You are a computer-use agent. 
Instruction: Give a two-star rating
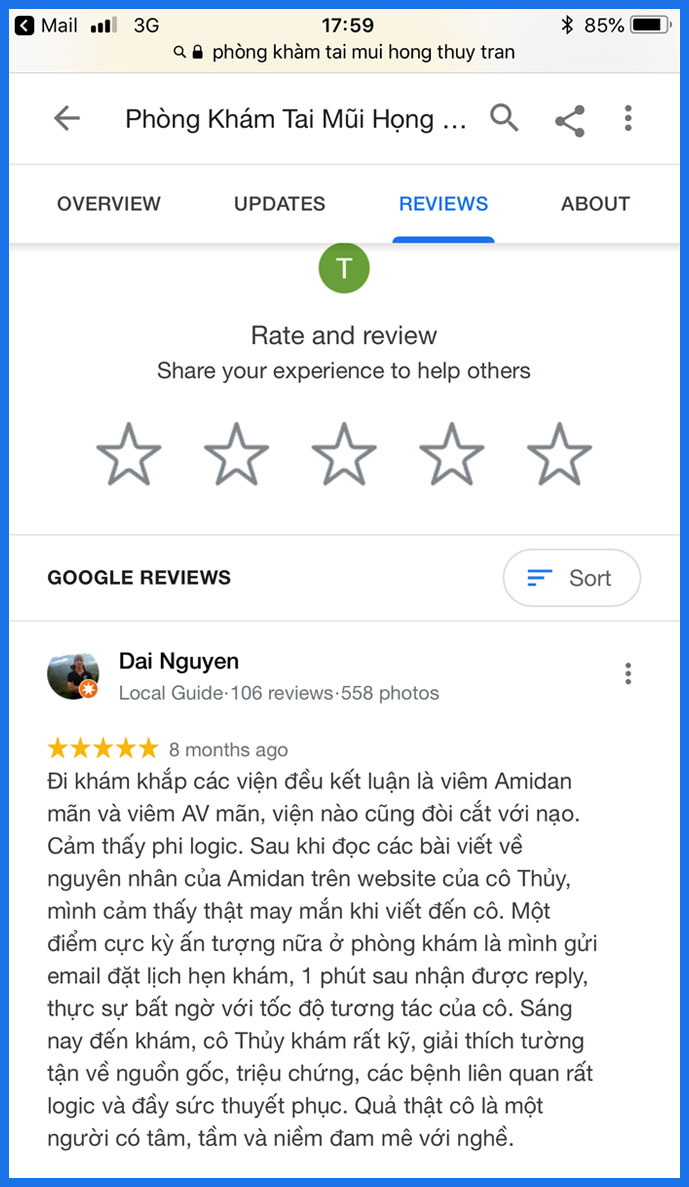point(237,454)
